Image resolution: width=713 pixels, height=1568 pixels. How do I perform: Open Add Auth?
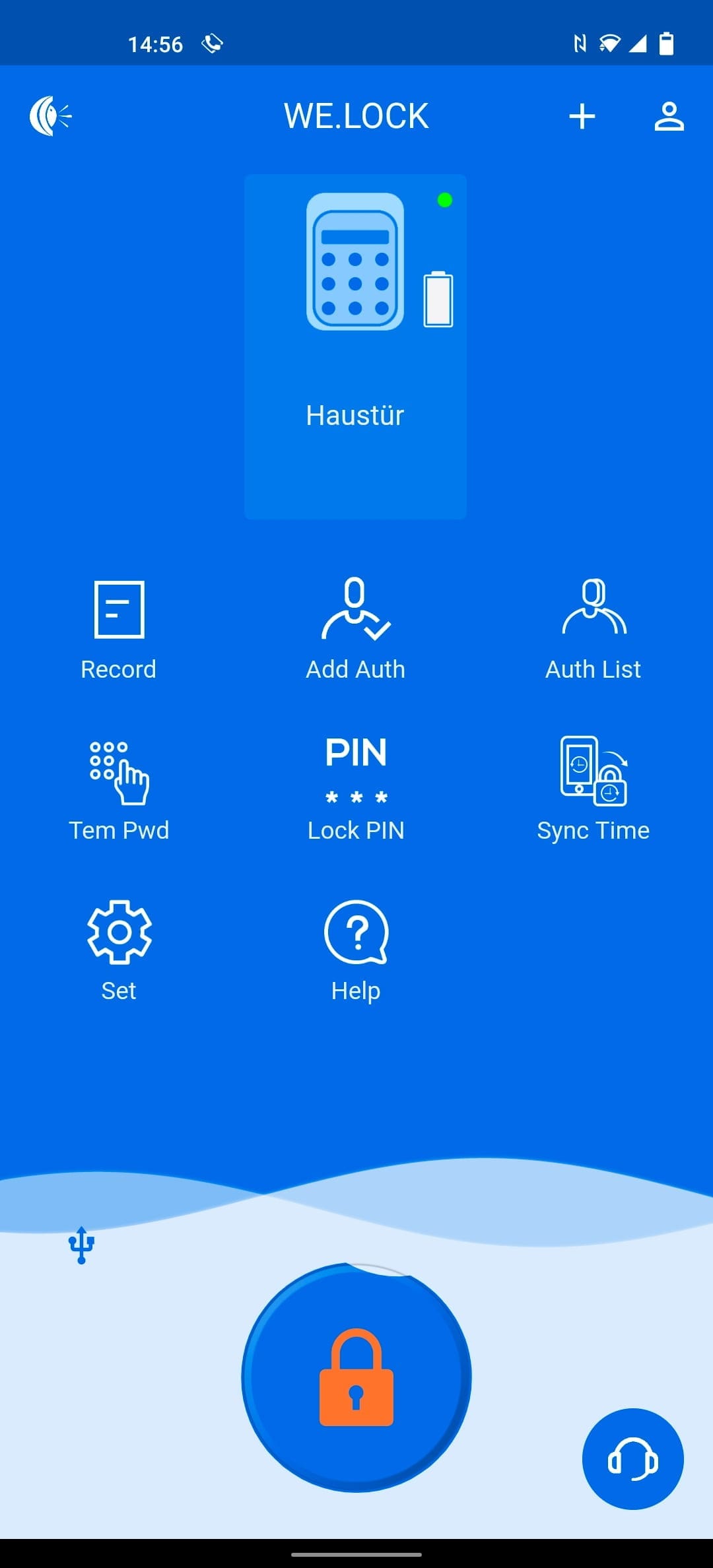coord(356,630)
